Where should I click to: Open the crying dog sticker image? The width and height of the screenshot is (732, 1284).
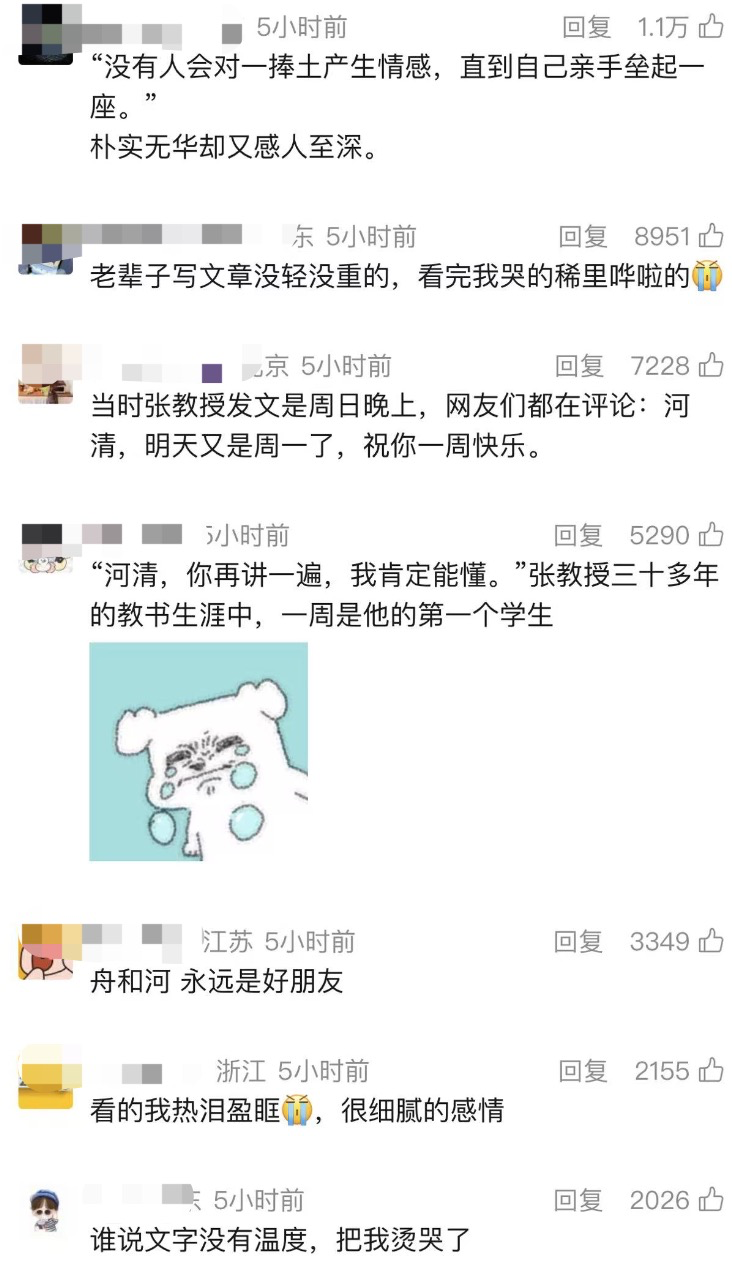click(x=198, y=751)
